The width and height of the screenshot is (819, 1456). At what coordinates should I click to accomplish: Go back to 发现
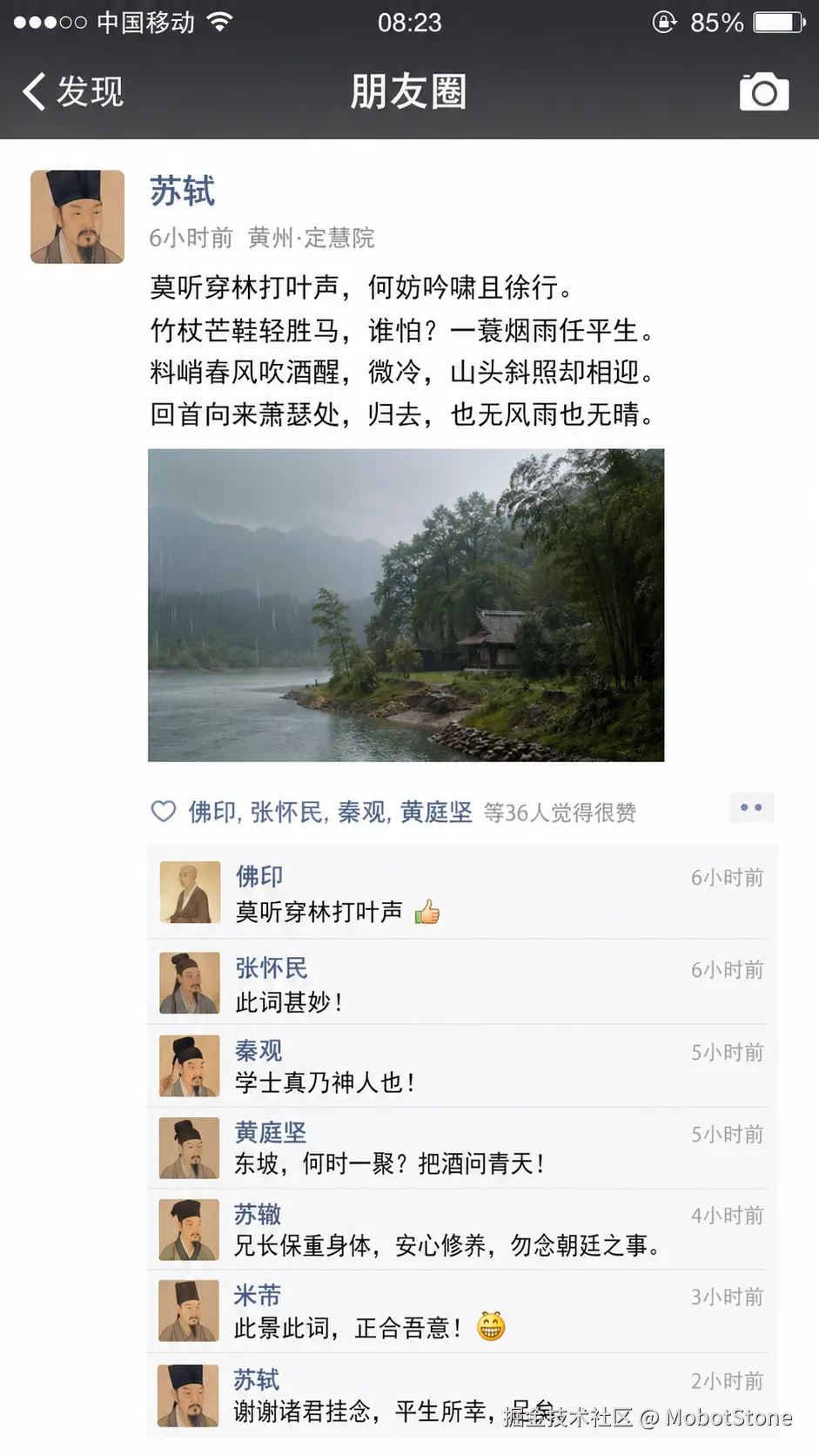click(73, 91)
